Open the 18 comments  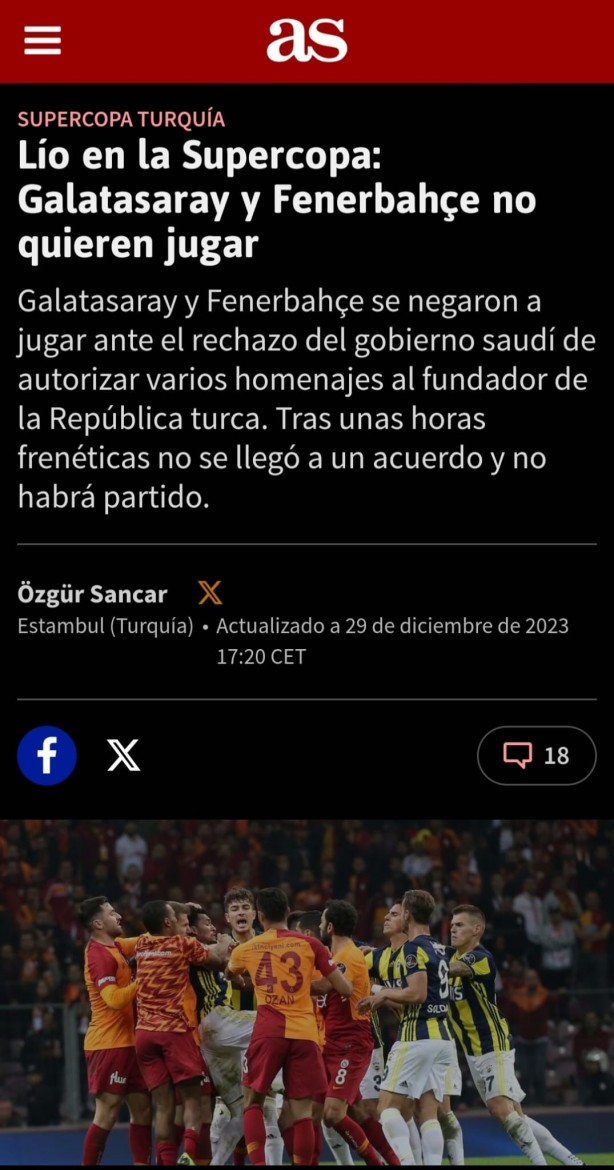pos(536,755)
